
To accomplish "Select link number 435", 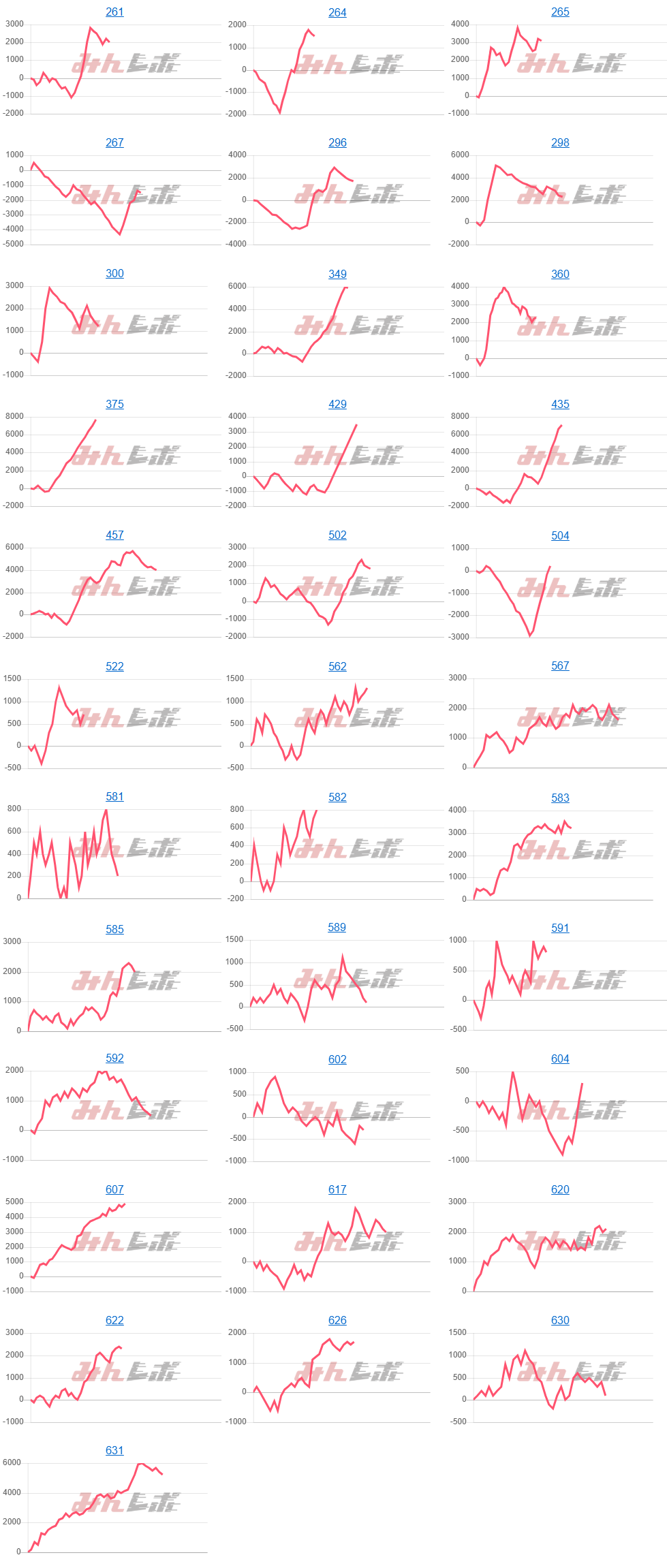I will [560, 405].
